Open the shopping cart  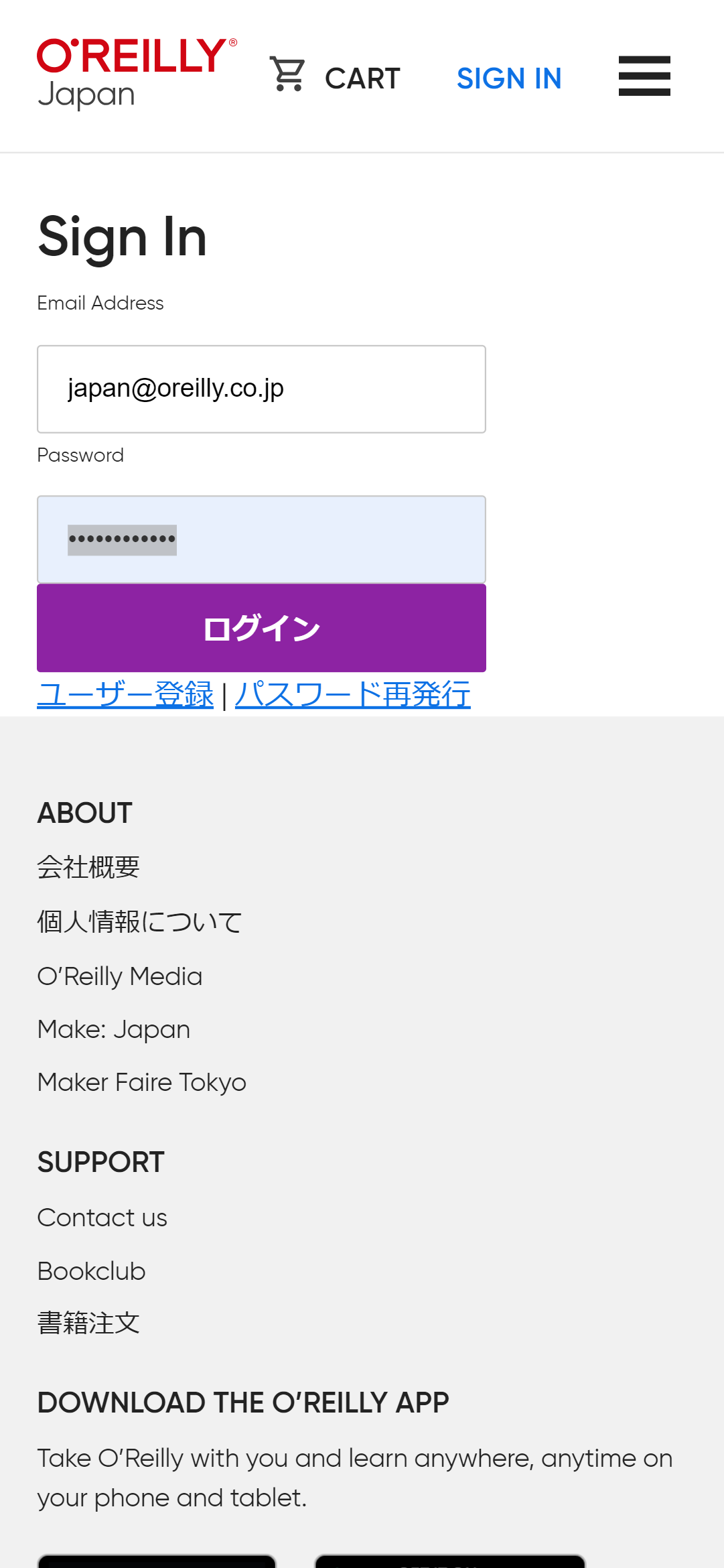[335, 76]
